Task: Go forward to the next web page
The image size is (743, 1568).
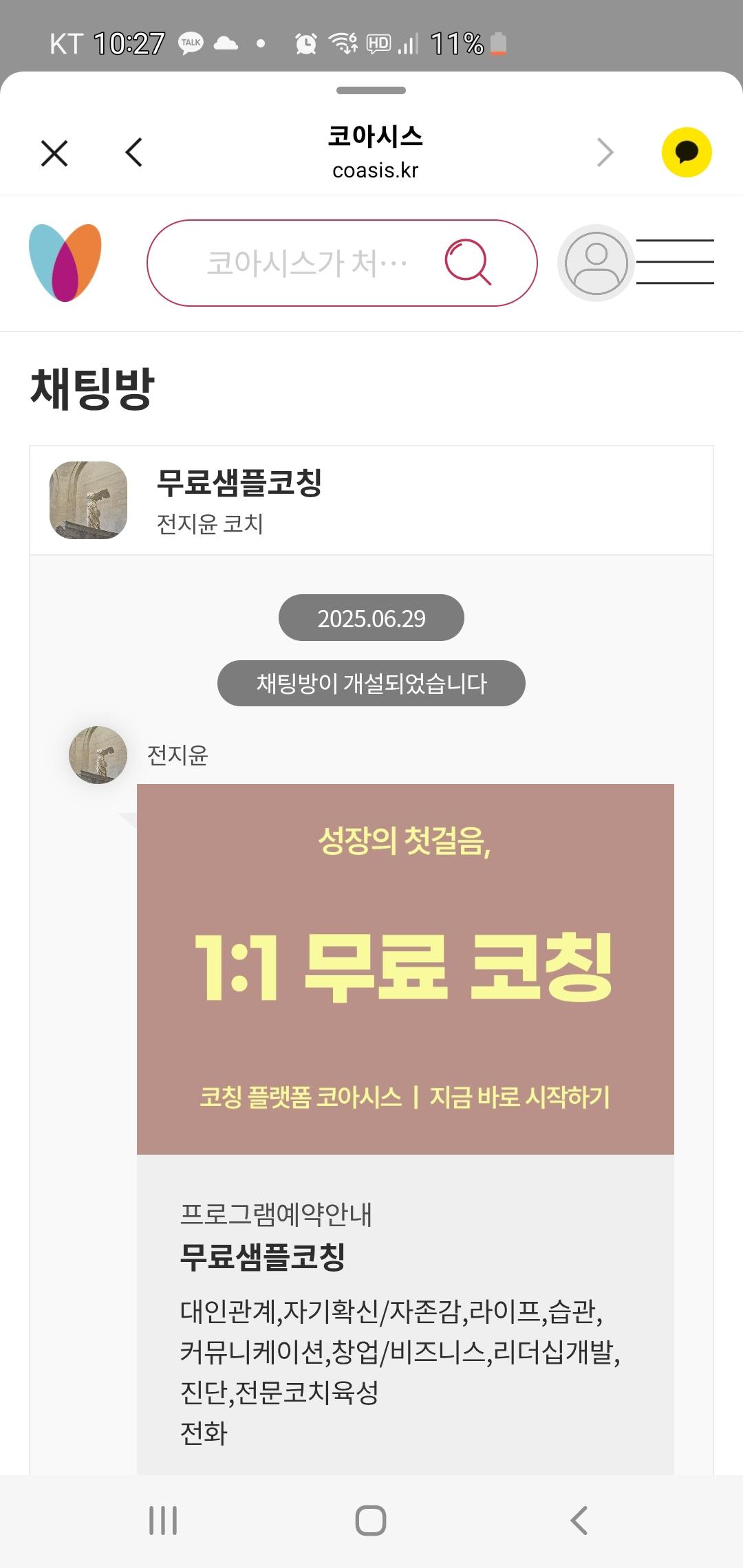Action: tap(605, 153)
